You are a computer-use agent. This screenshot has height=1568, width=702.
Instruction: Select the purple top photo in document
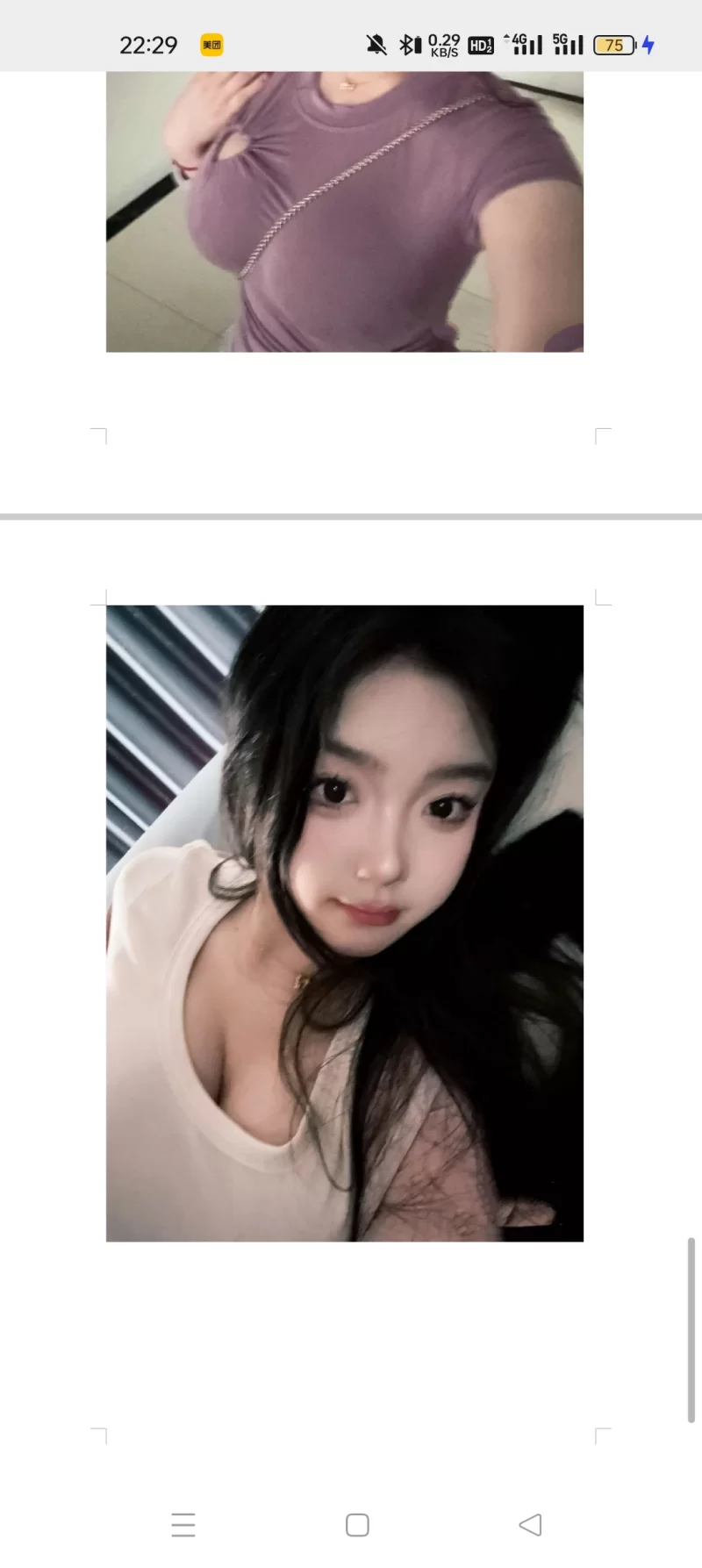tap(344, 211)
